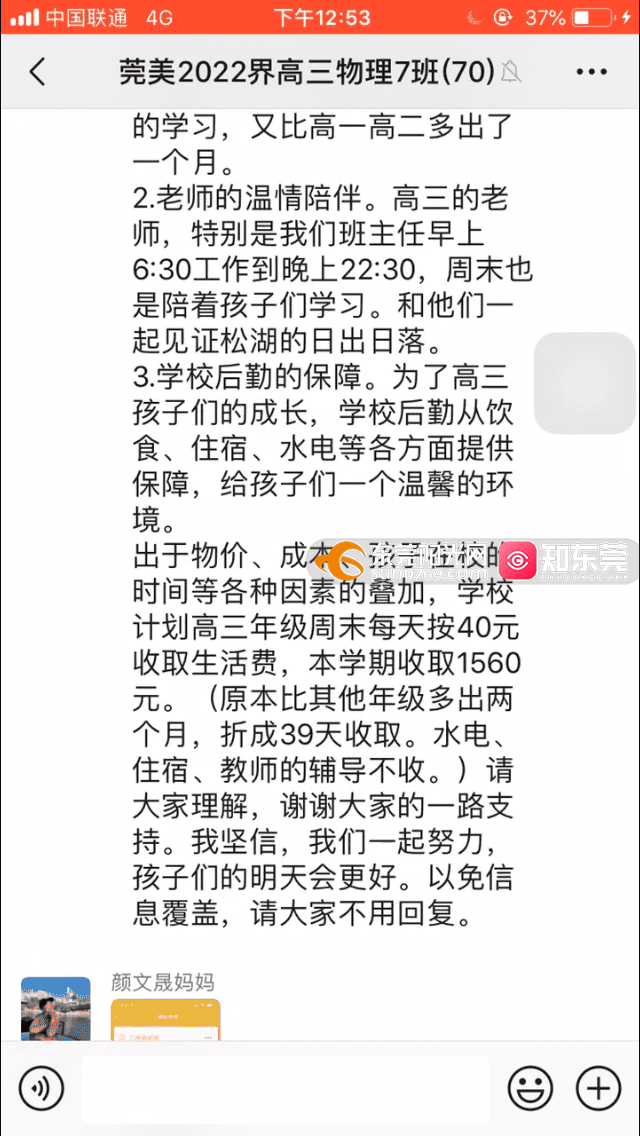640x1136 pixels.
Task: View the image sent by 颜文晟妈妈
Action: click(x=165, y=1019)
